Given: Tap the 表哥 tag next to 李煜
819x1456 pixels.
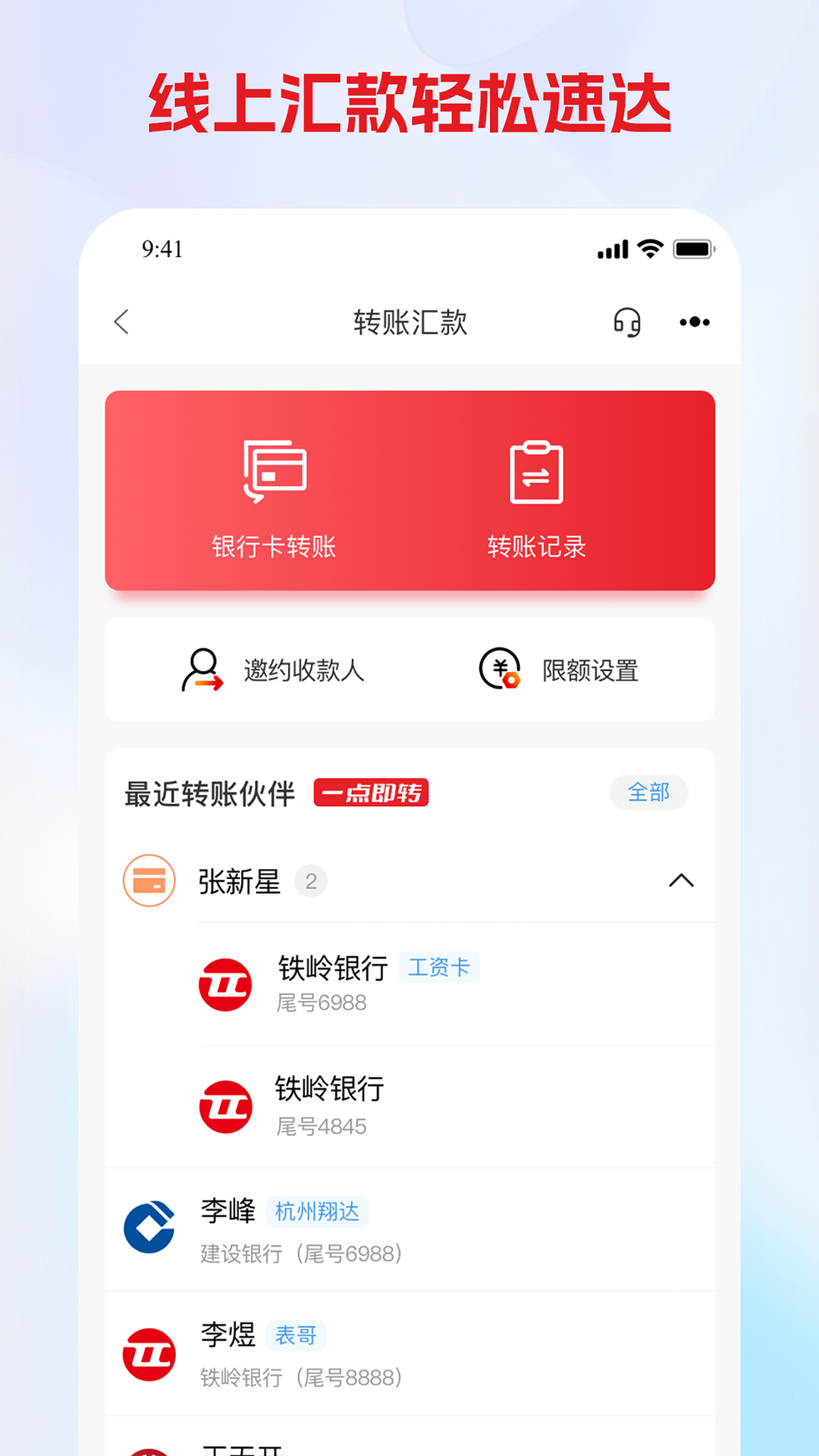Looking at the screenshot, I should coord(297,1335).
